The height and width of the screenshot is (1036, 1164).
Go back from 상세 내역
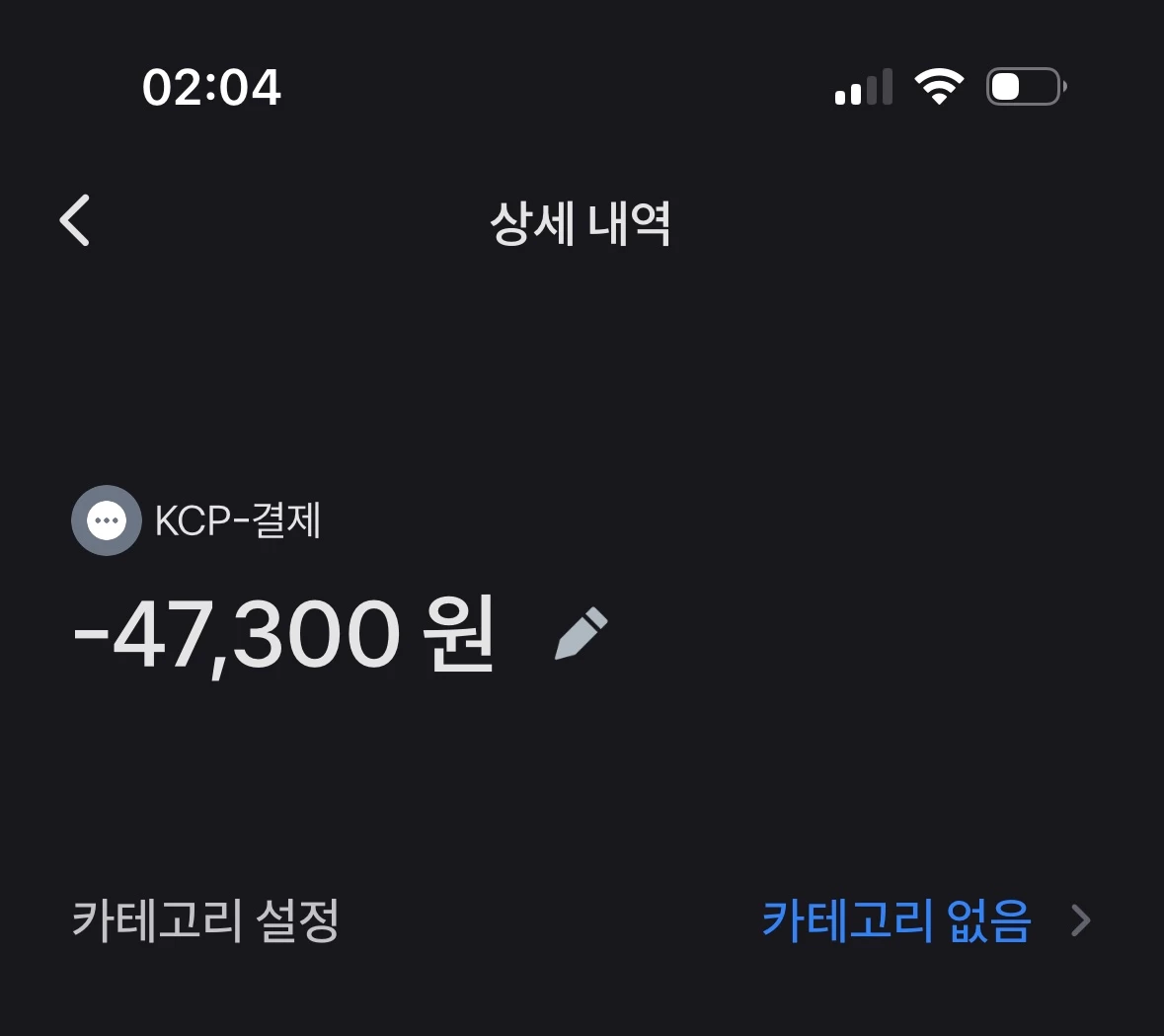click(76, 220)
